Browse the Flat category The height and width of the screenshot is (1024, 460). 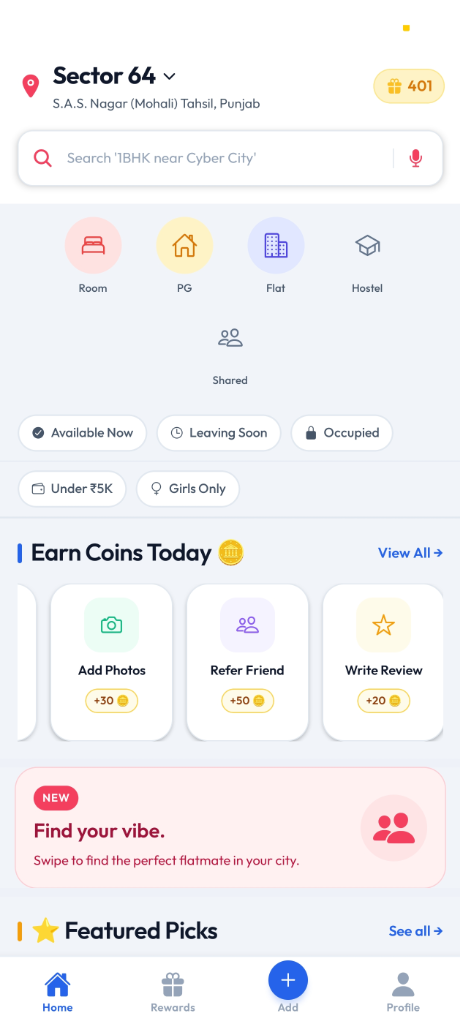point(276,256)
